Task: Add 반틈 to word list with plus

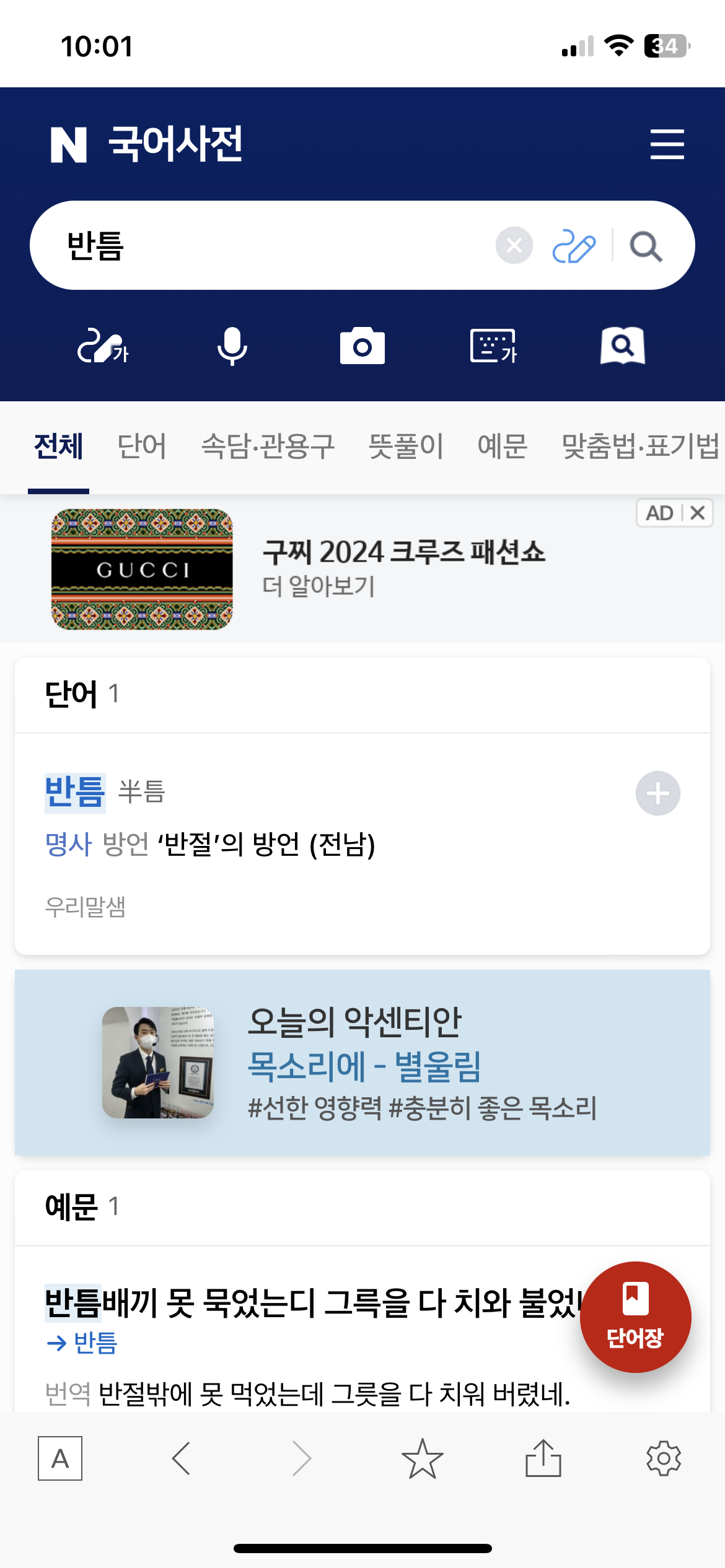Action: (x=657, y=793)
